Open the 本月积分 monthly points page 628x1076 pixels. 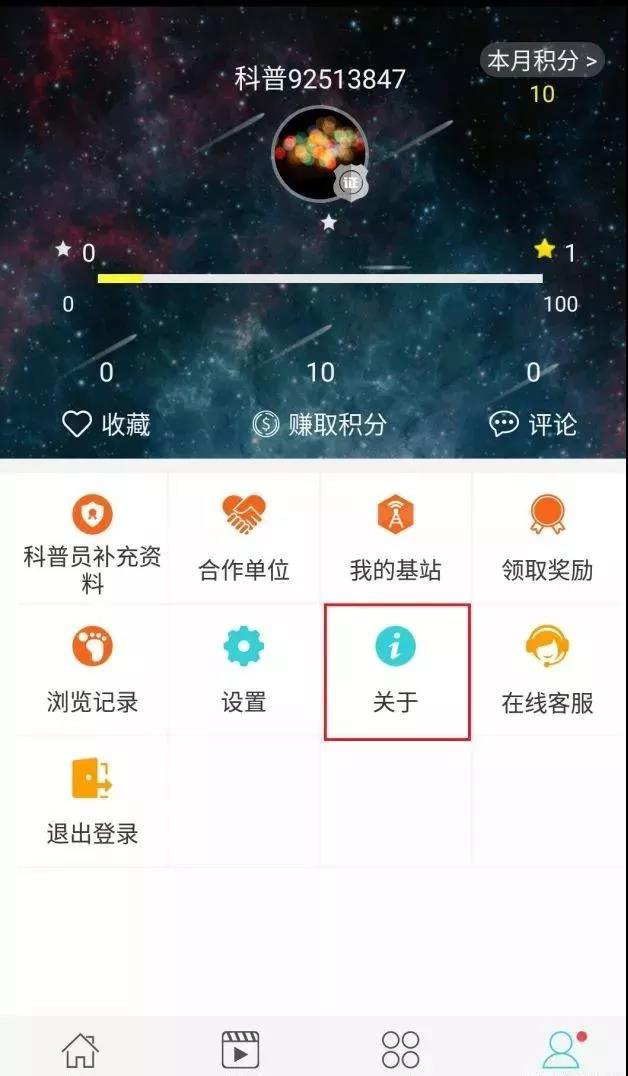(x=542, y=61)
